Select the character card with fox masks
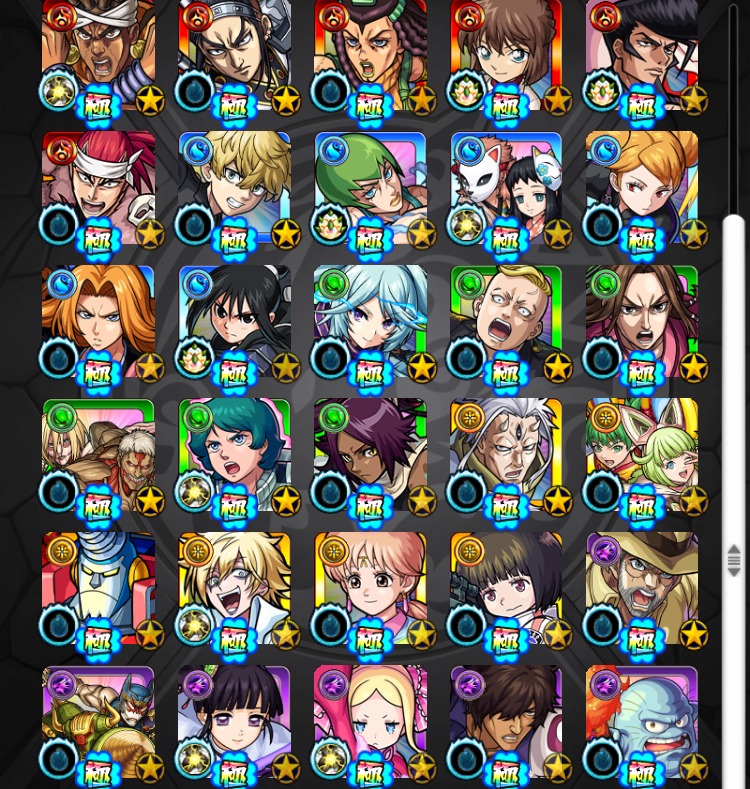750x789 pixels. pos(506,190)
